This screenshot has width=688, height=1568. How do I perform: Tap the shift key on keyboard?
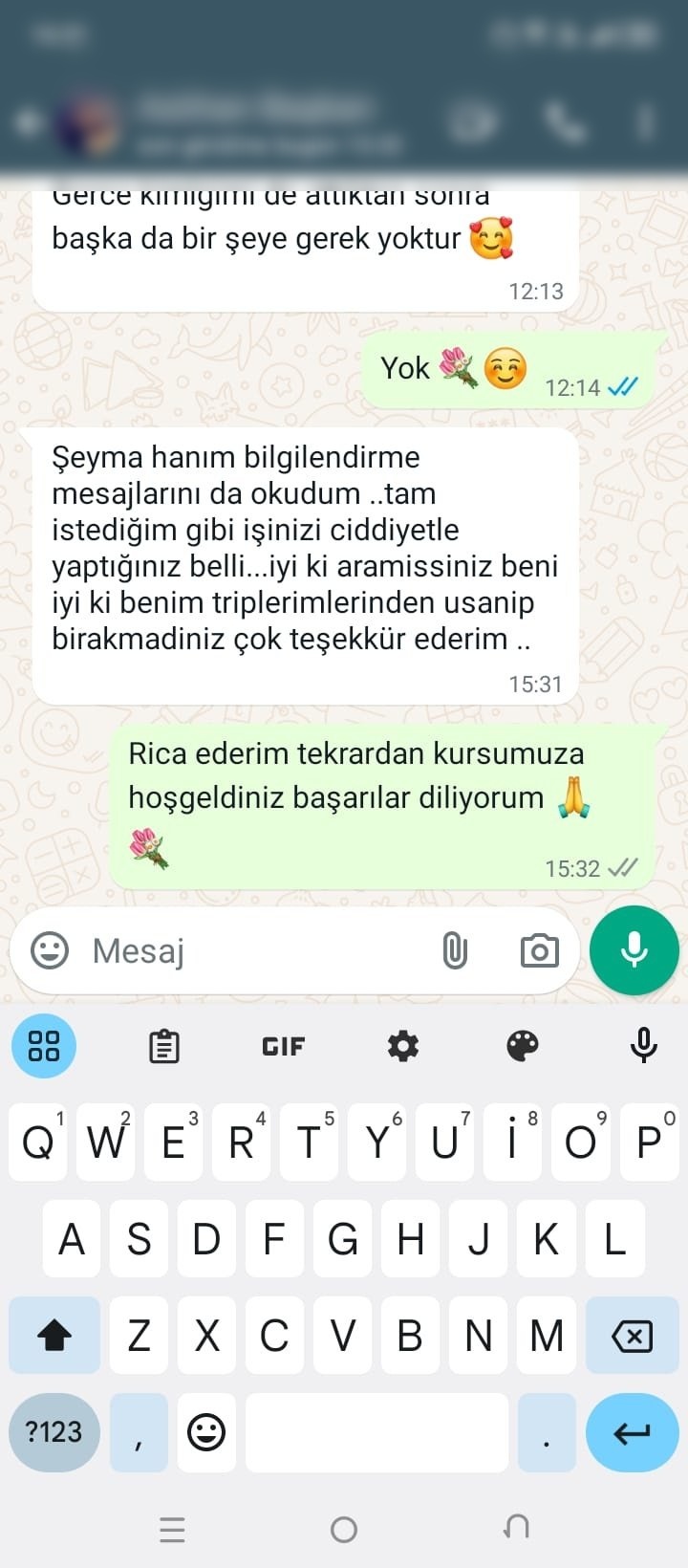coord(54,1336)
